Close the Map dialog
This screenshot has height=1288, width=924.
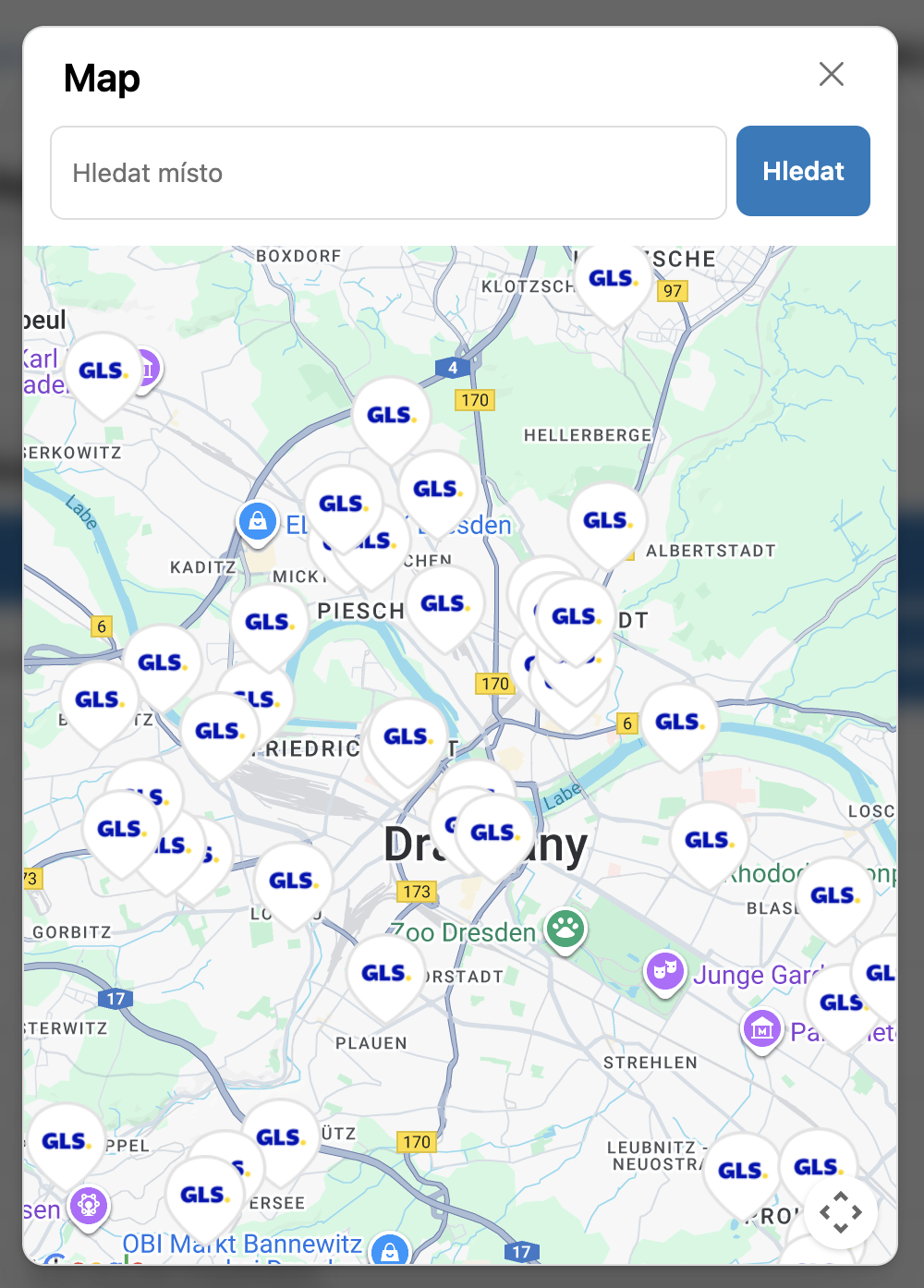coord(831,74)
